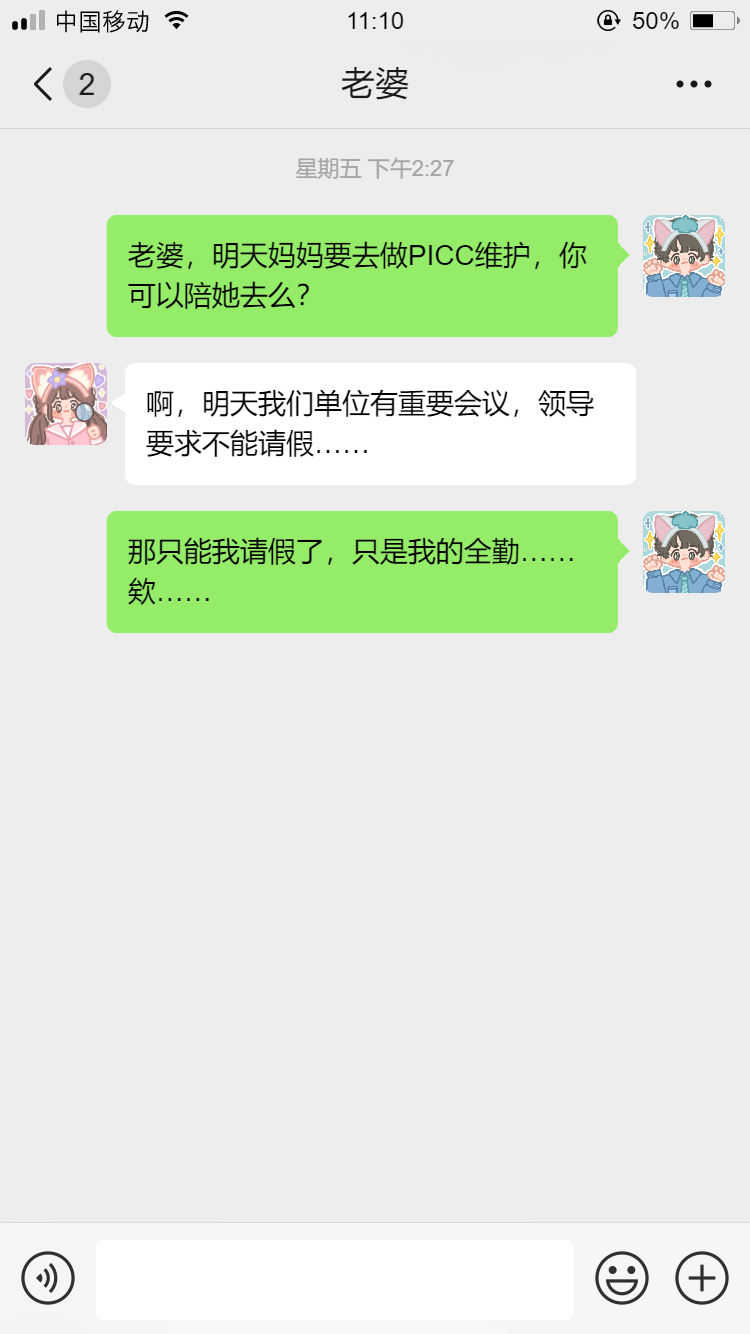Open my avatar beside the 全勤 message
Viewport: 750px width, 1334px height.
click(x=684, y=552)
